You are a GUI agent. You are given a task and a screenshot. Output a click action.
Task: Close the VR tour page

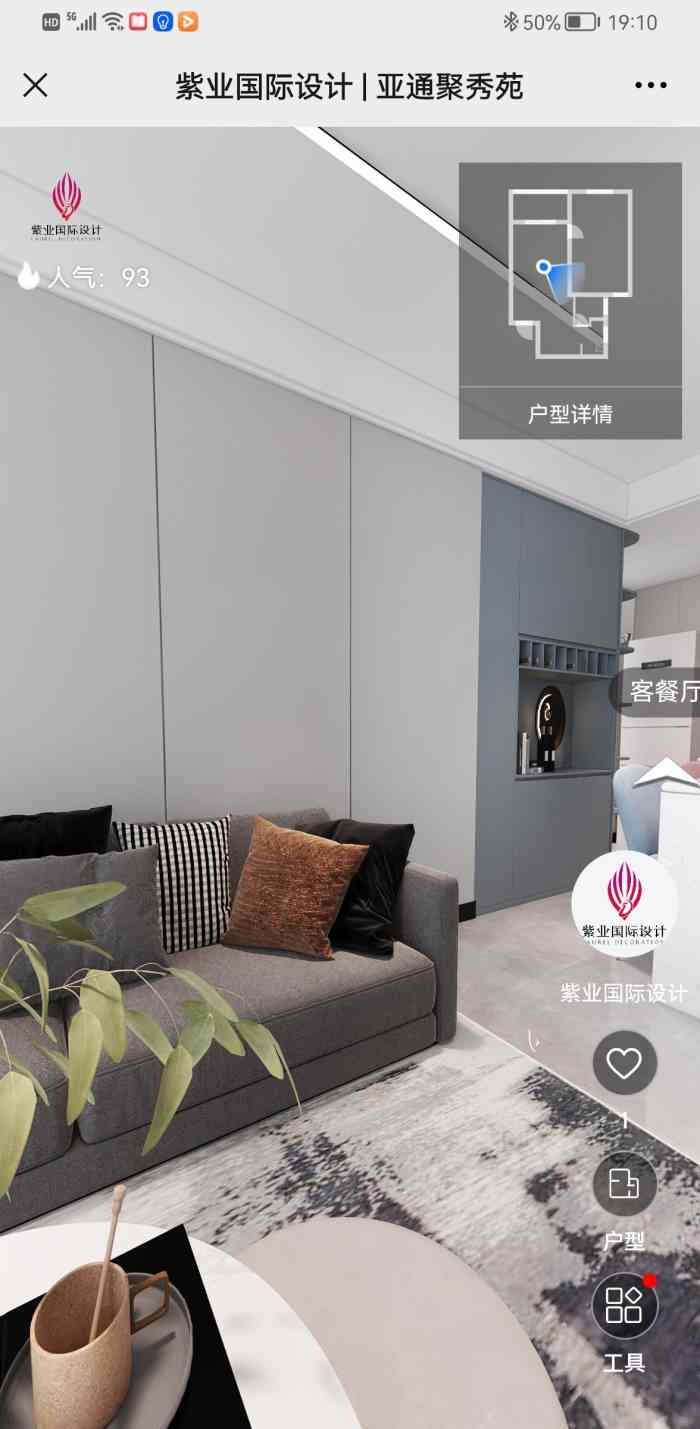[x=35, y=86]
